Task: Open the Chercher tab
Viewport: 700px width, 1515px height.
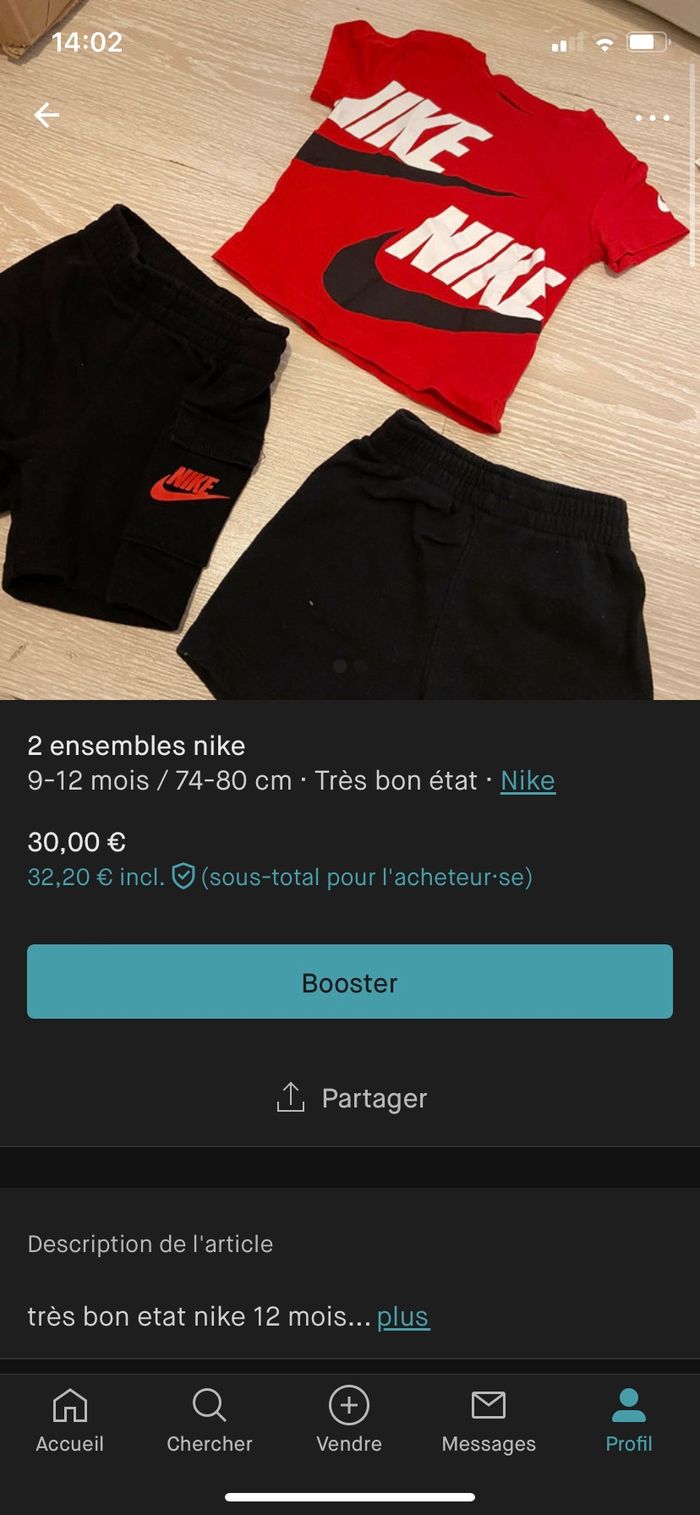Action: [x=209, y=1421]
